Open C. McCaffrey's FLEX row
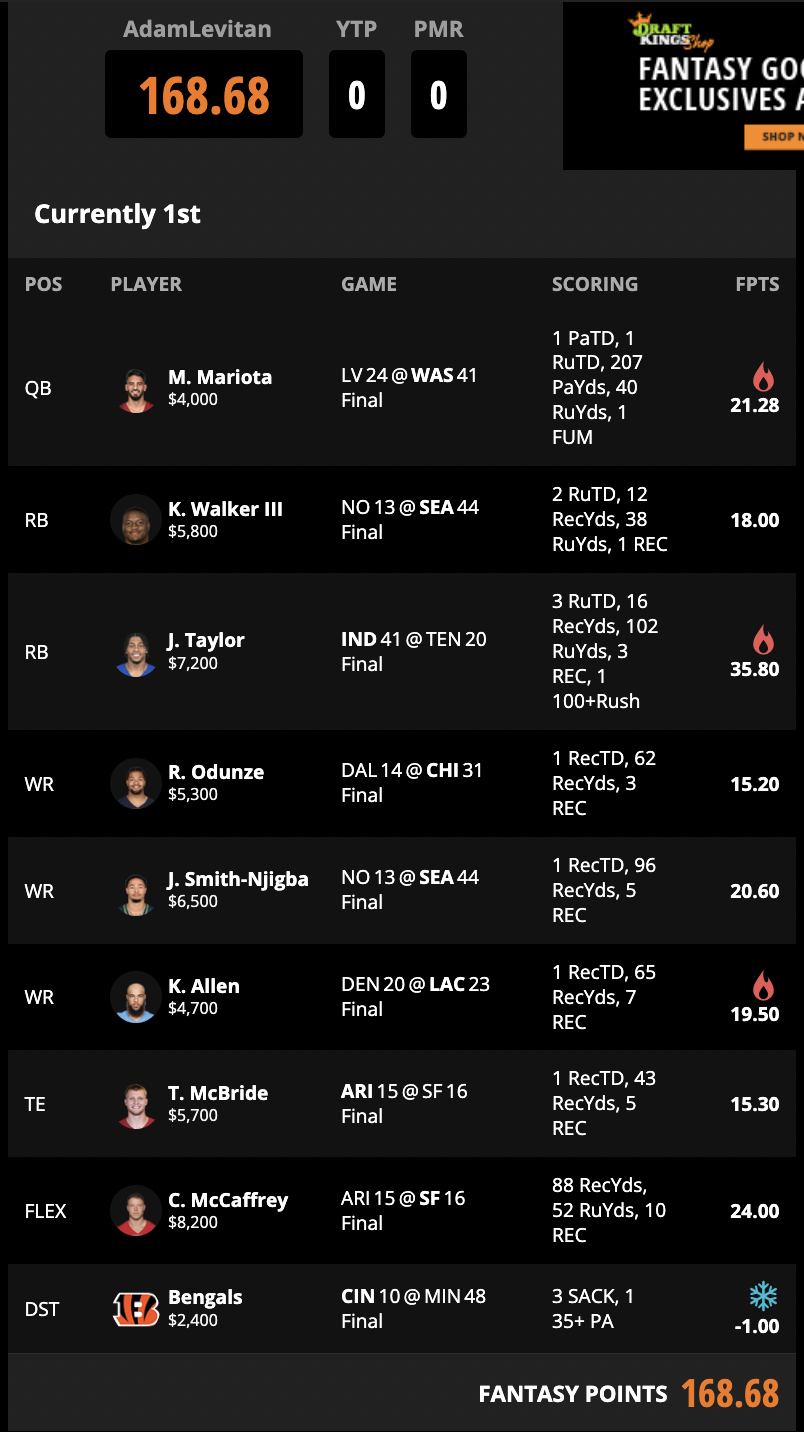The width and height of the screenshot is (804, 1432). tap(402, 1211)
